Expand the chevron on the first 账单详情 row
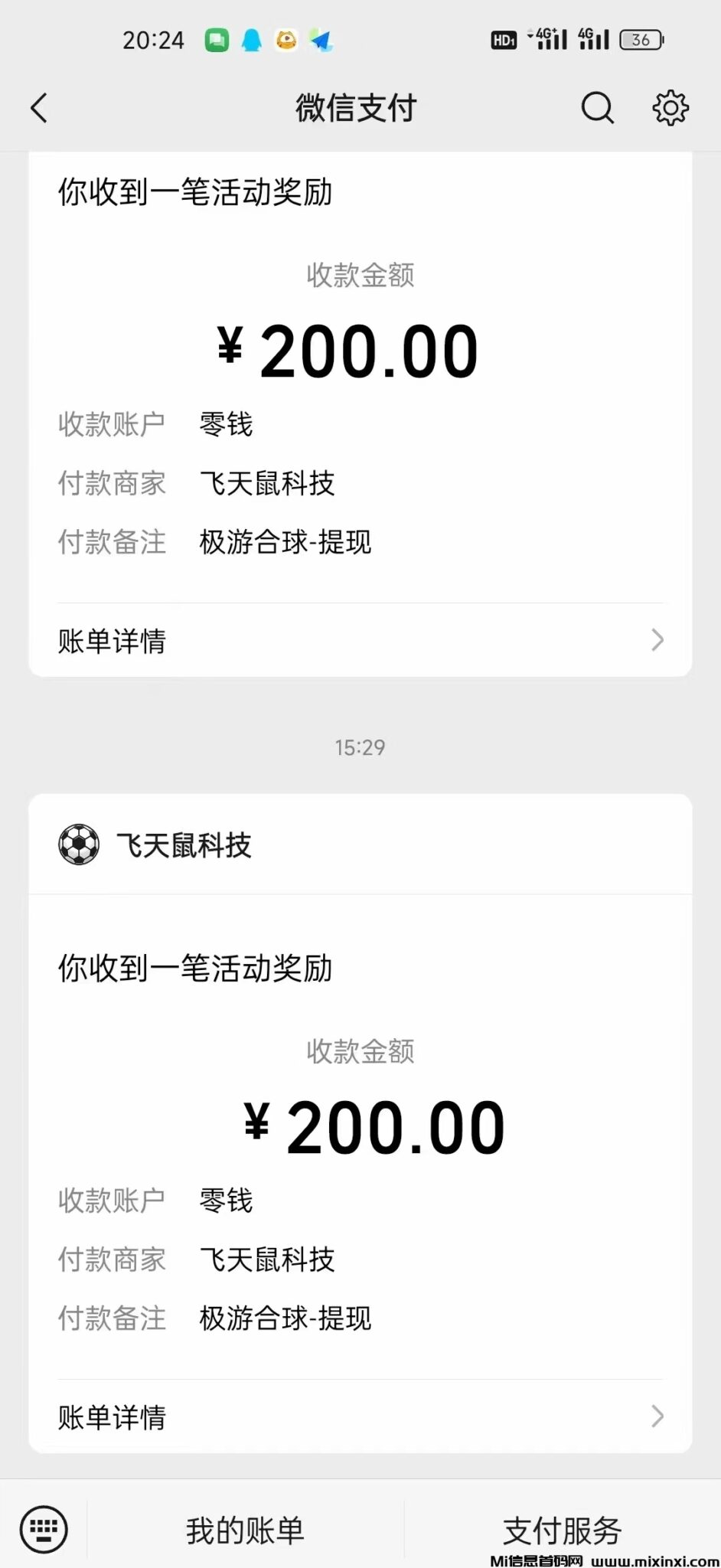Viewport: 721px width, 1568px height. coord(657,640)
